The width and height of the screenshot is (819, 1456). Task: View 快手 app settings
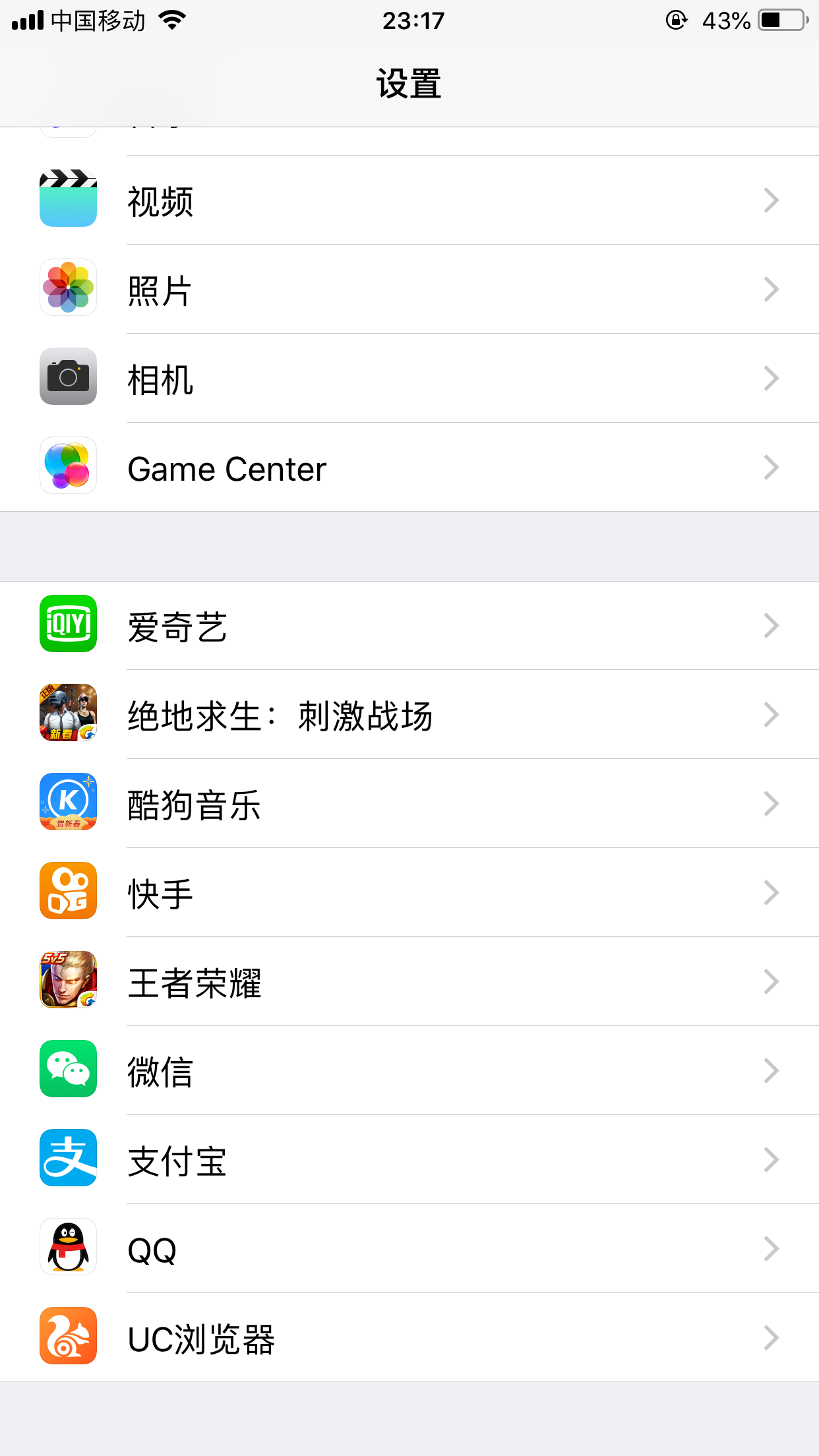[x=409, y=893]
